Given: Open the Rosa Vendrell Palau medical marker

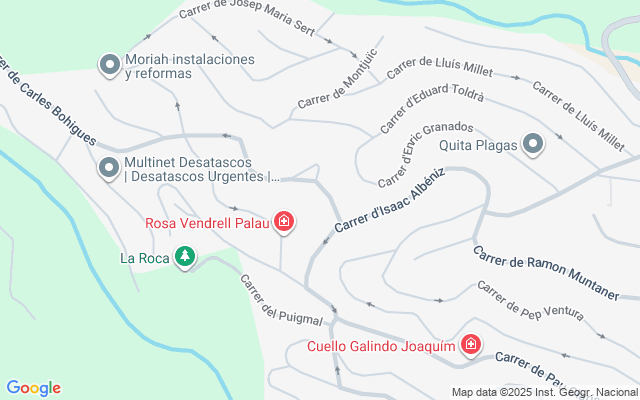Looking at the screenshot, I should pyautogui.click(x=284, y=222).
